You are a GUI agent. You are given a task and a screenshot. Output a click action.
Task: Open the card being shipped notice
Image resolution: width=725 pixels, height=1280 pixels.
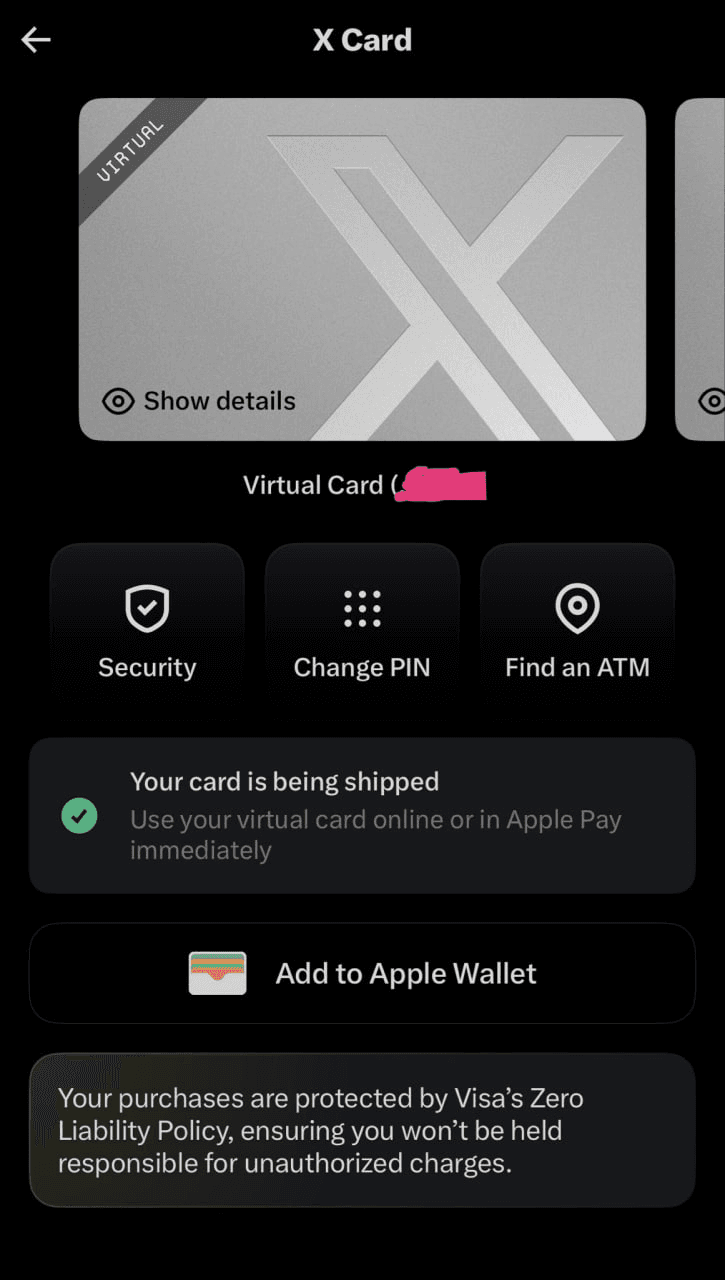[x=362, y=815]
